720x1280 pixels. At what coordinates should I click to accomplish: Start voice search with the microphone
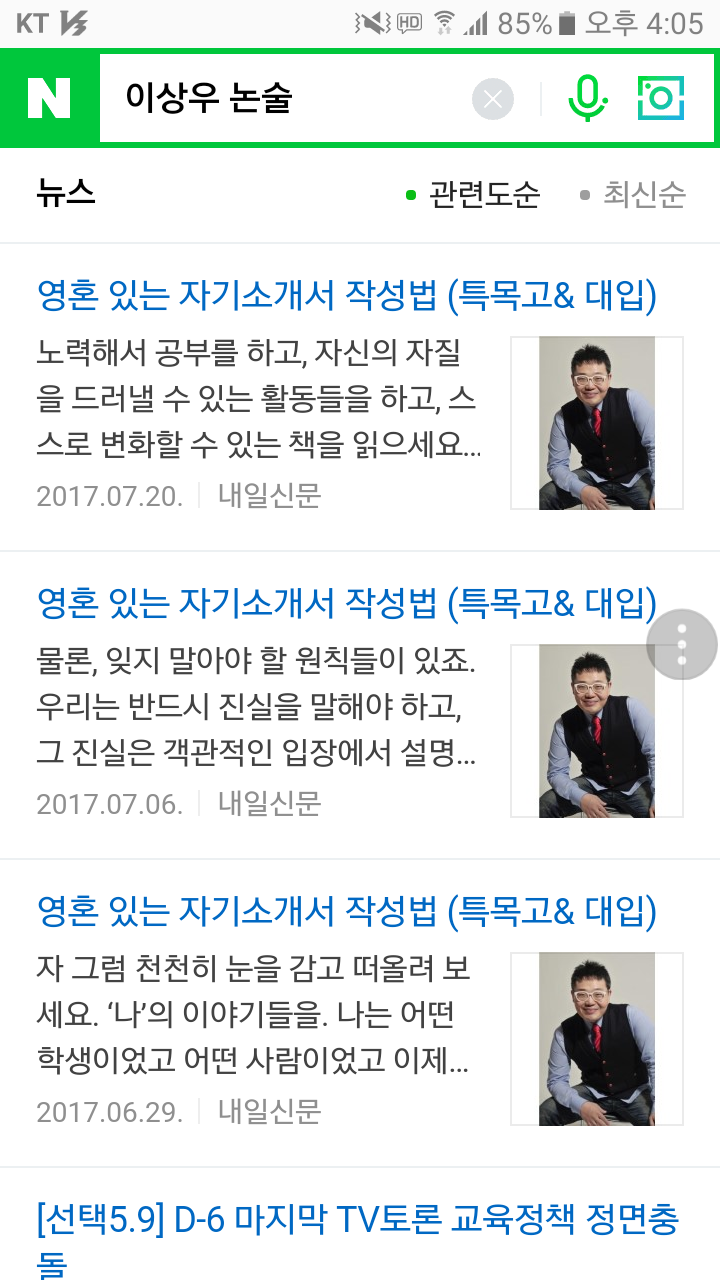[x=587, y=98]
